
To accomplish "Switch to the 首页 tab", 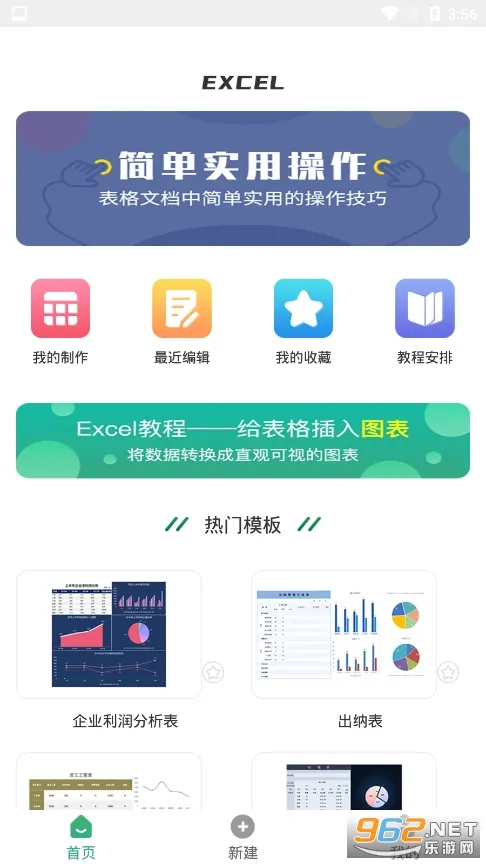I will pyautogui.click(x=81, y=837).
